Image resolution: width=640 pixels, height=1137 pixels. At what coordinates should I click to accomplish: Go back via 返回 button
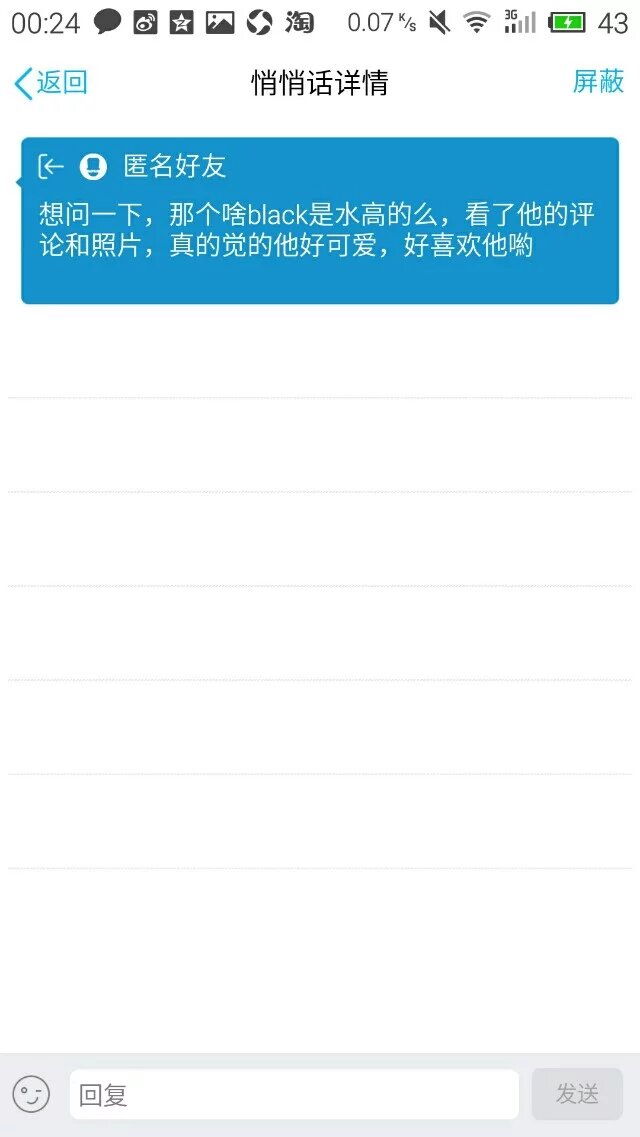pyautogui.click(x=50, y=83)
